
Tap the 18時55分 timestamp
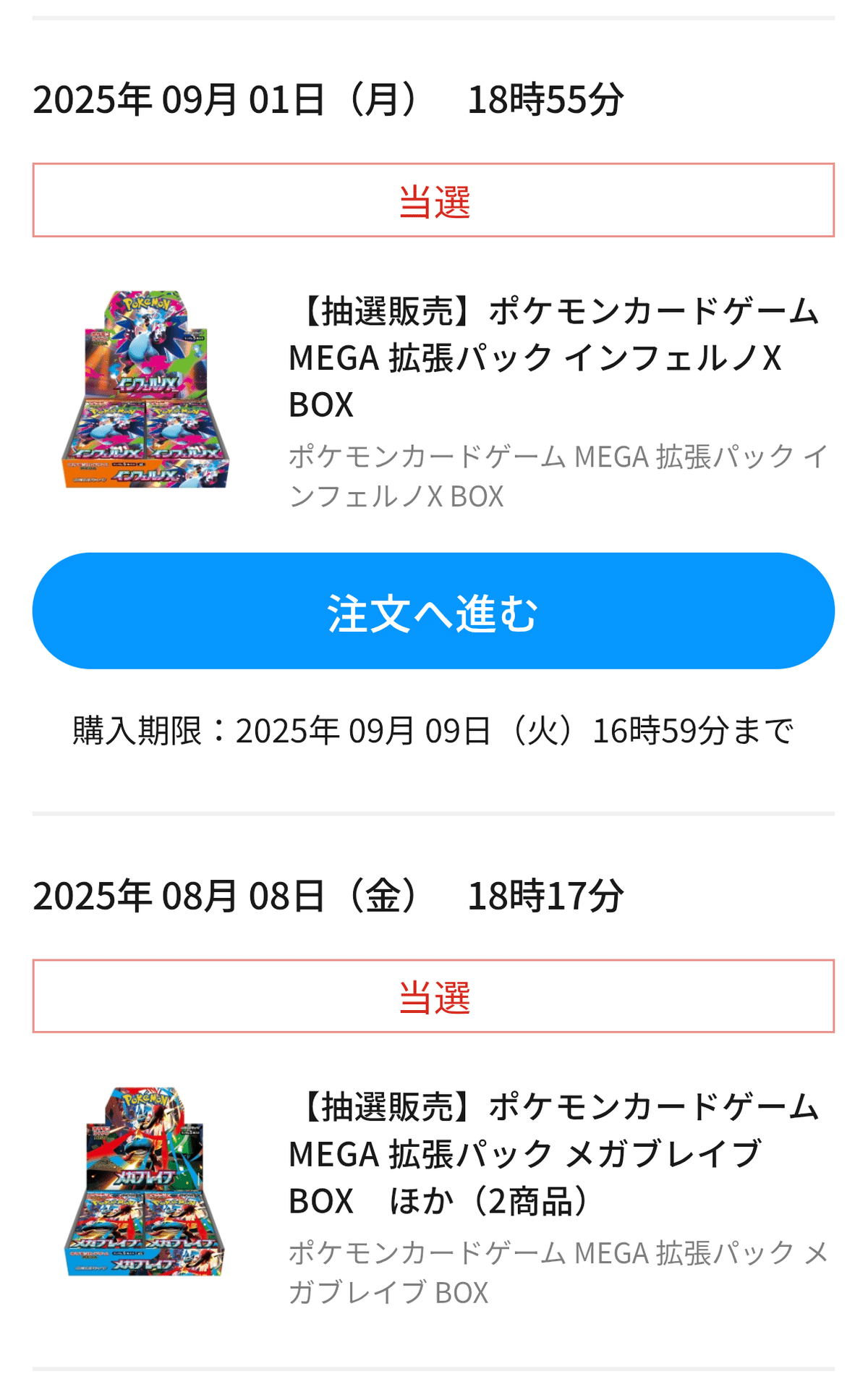(546, 101)
